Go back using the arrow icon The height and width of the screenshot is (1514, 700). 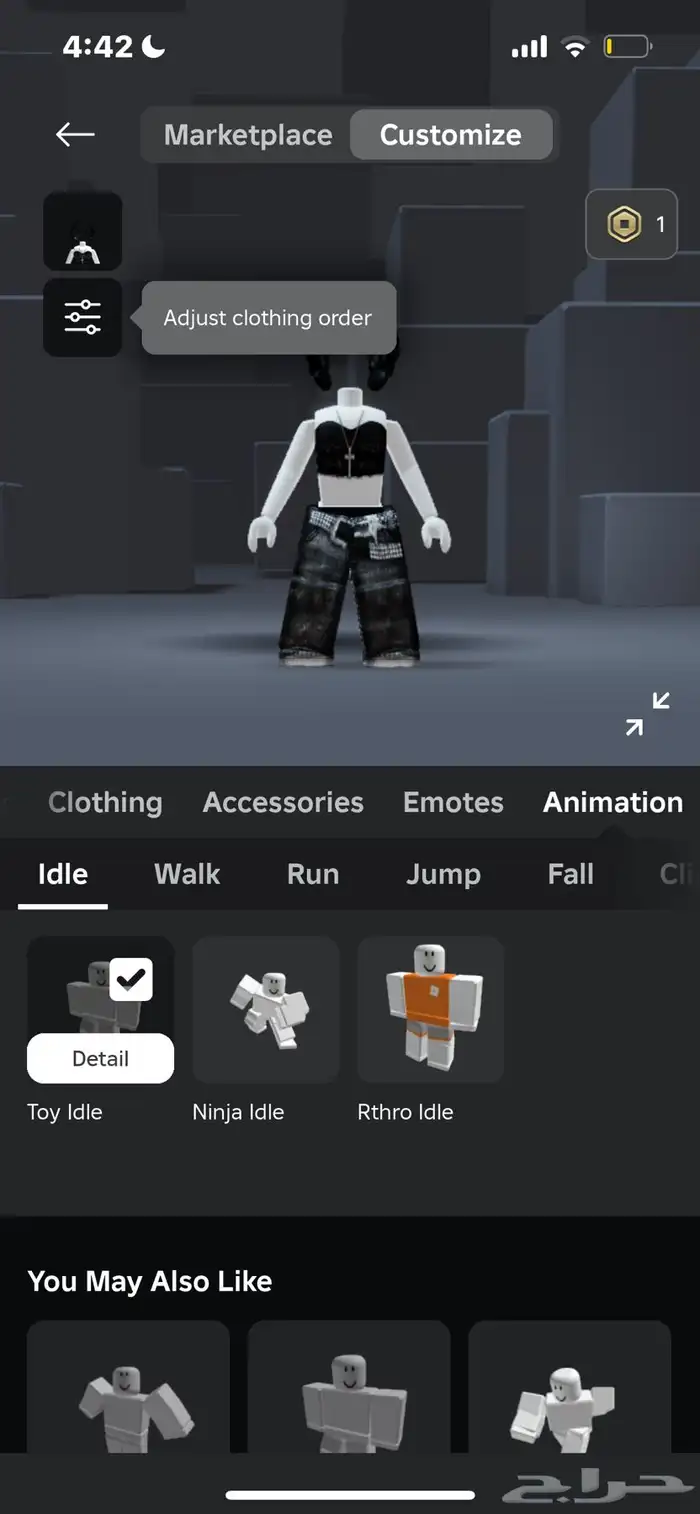click(75, 135)
